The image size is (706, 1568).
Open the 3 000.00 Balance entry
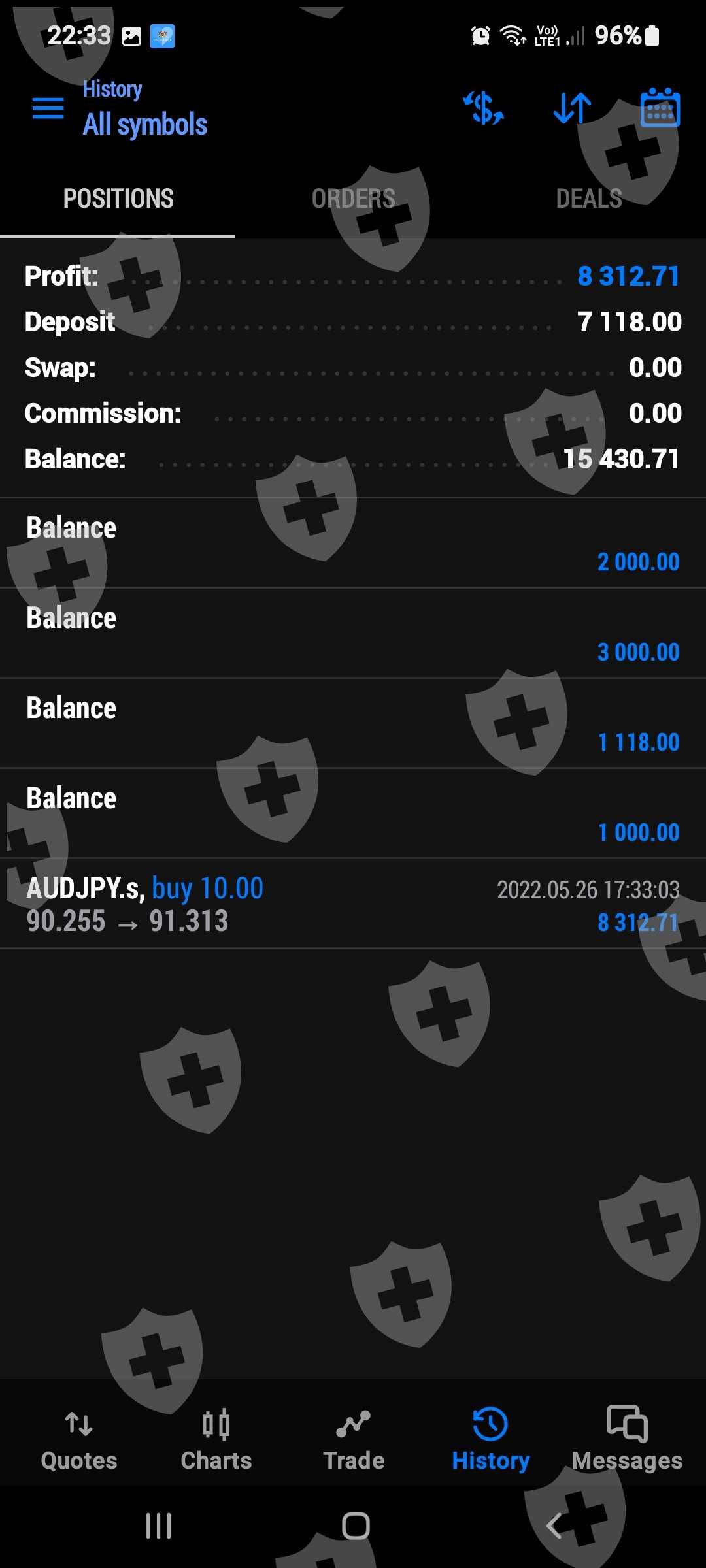353,634
